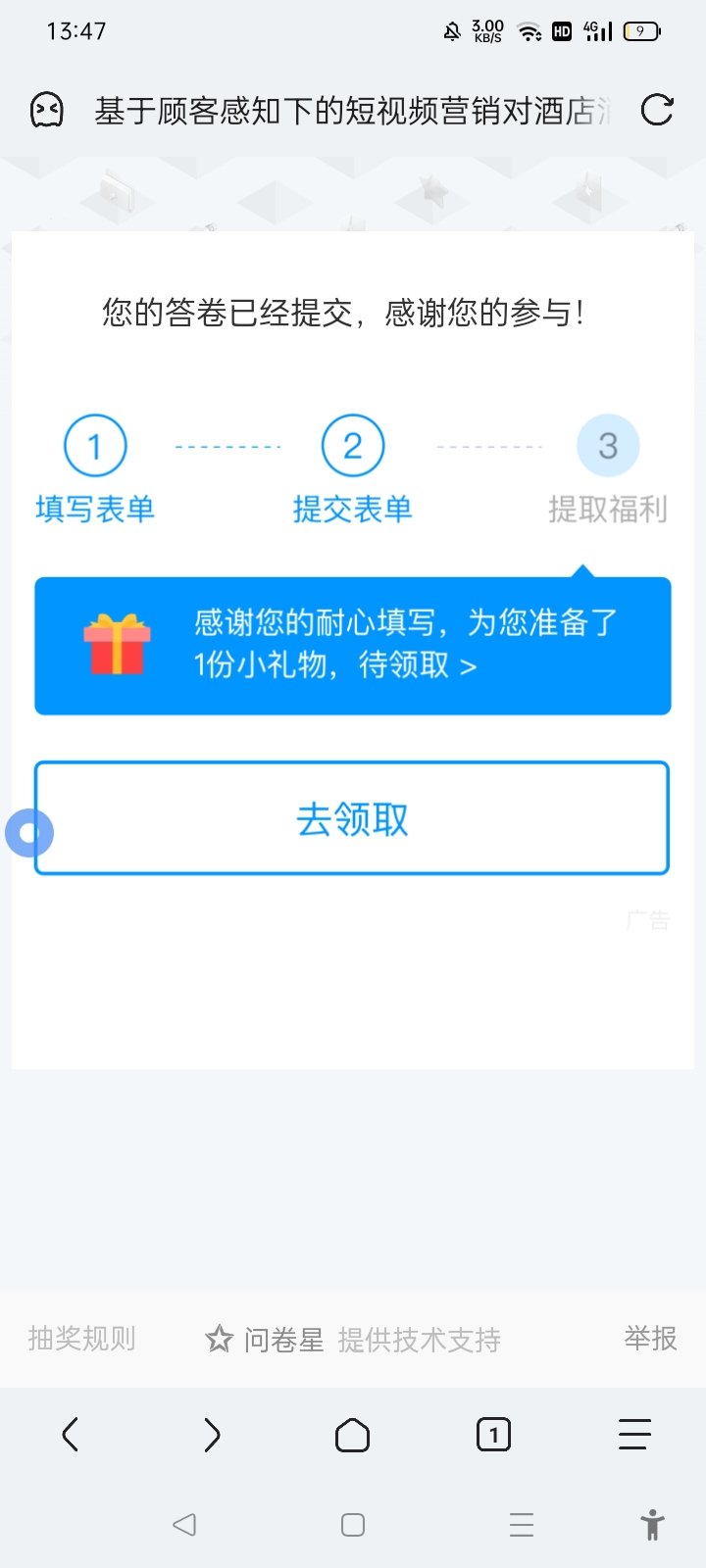Image resolution: width=706 pixels, height=1568 pixels.
Task: Tap the system back button
Action: pos(184,1525)
